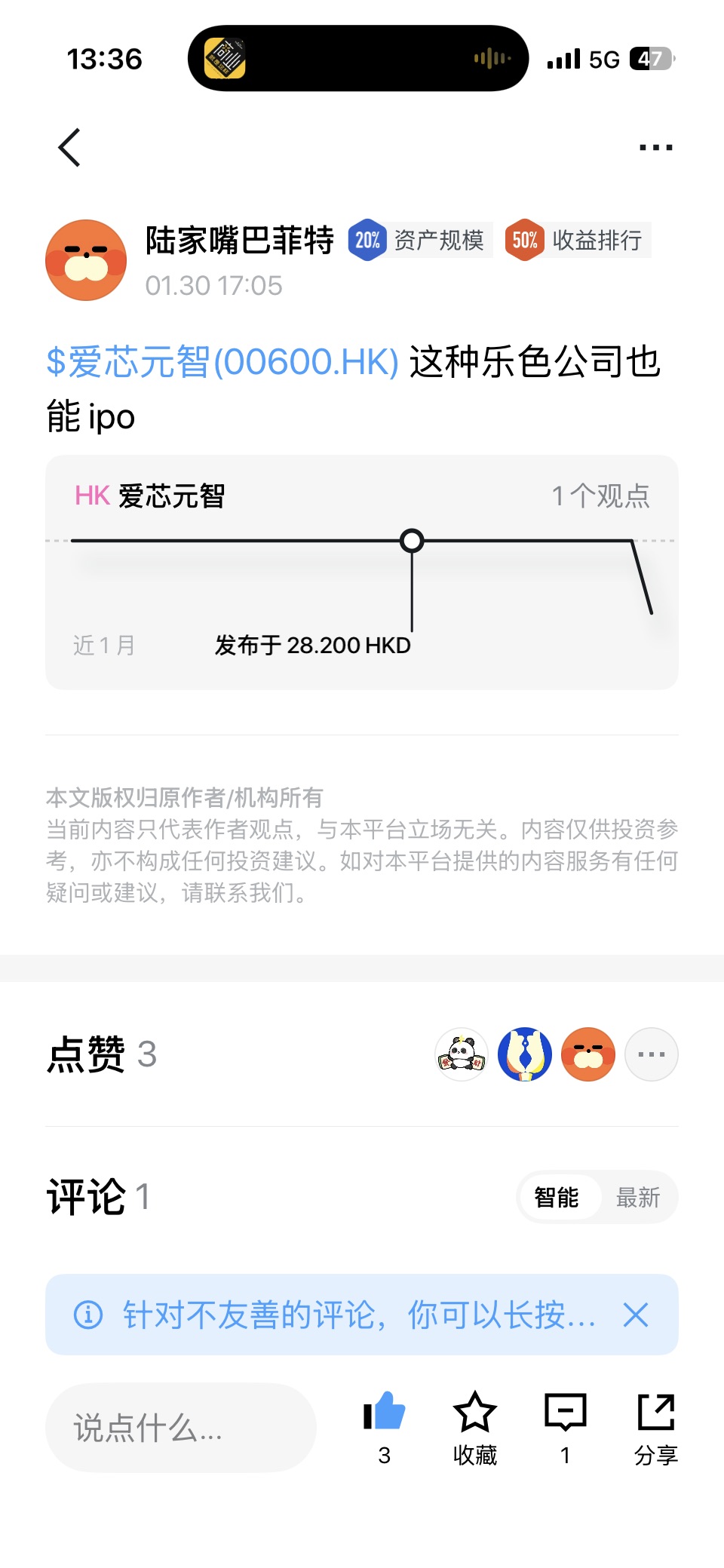This screenshot has width=724, height=1568.
Task: Switch comment sorting to 智能
Action: (557, 1197)
